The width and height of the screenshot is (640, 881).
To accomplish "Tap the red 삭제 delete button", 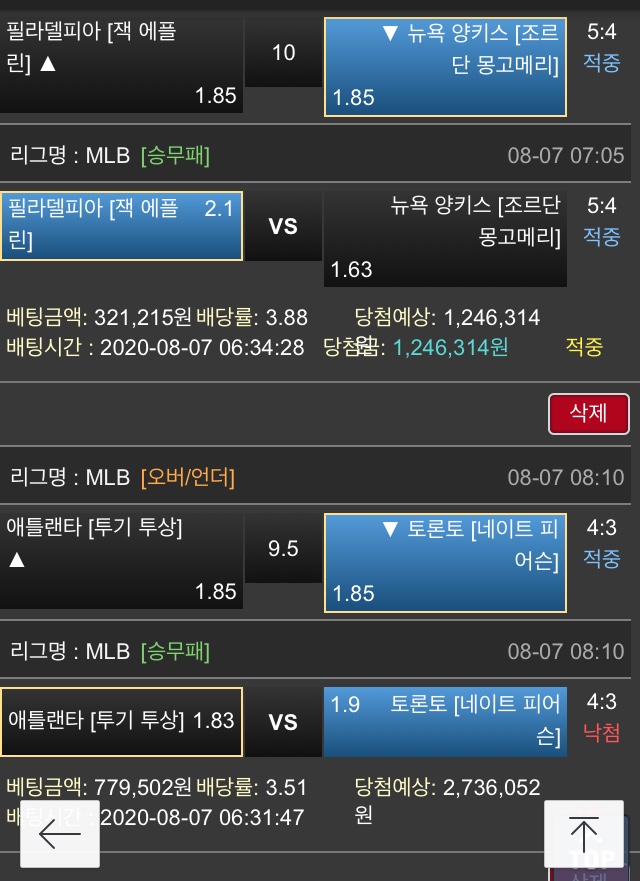I will click(x=588, y=413).
